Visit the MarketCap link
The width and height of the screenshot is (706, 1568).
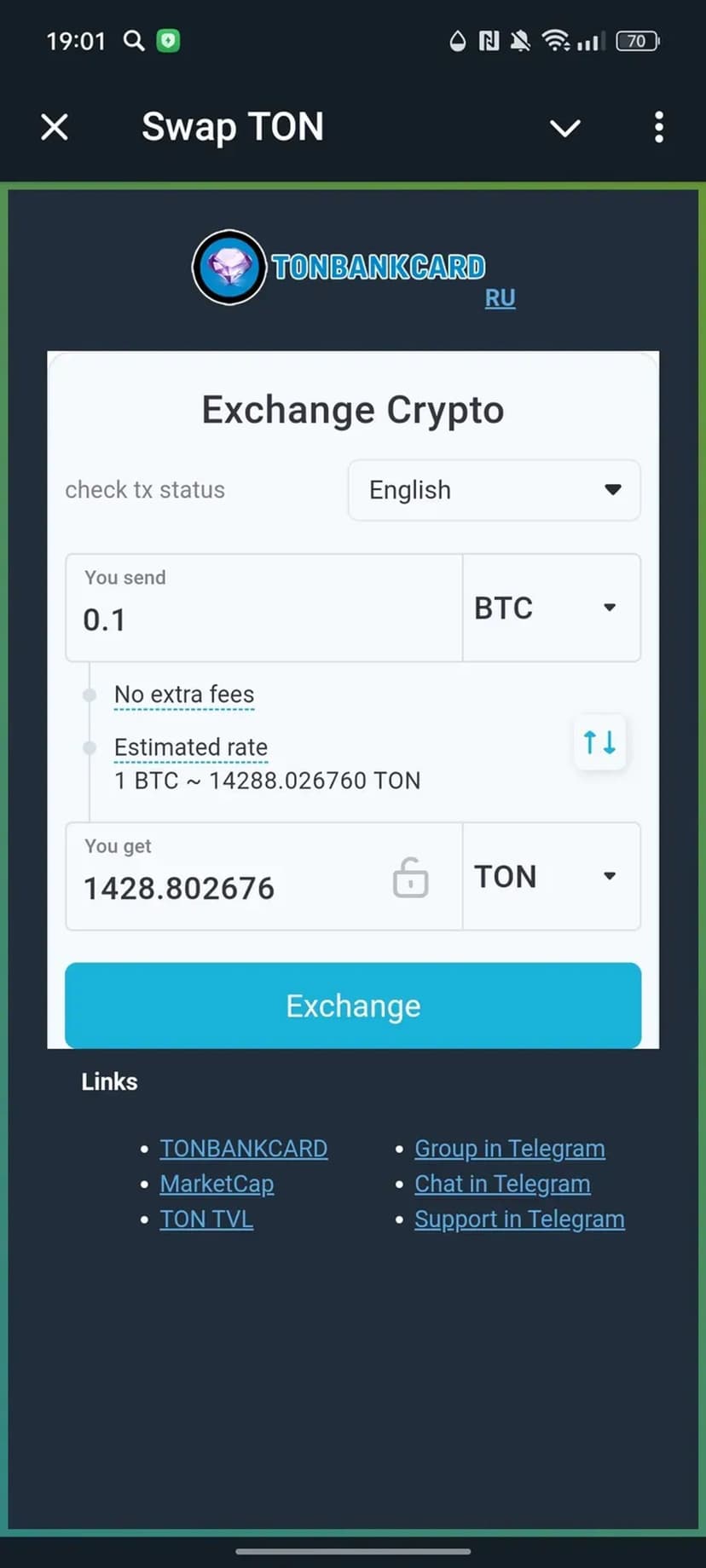(217, 1184)
